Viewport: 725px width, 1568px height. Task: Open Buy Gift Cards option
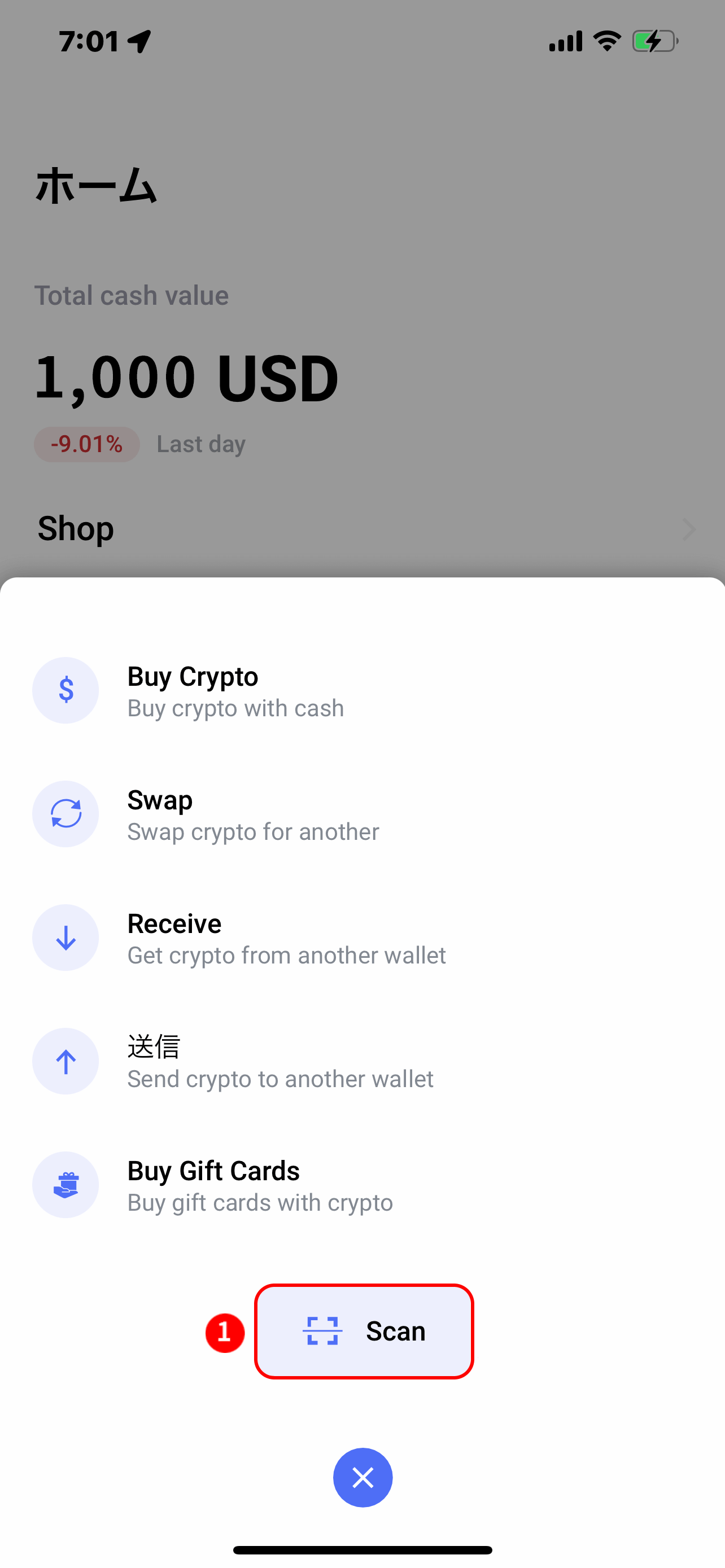pos(362,1185)
